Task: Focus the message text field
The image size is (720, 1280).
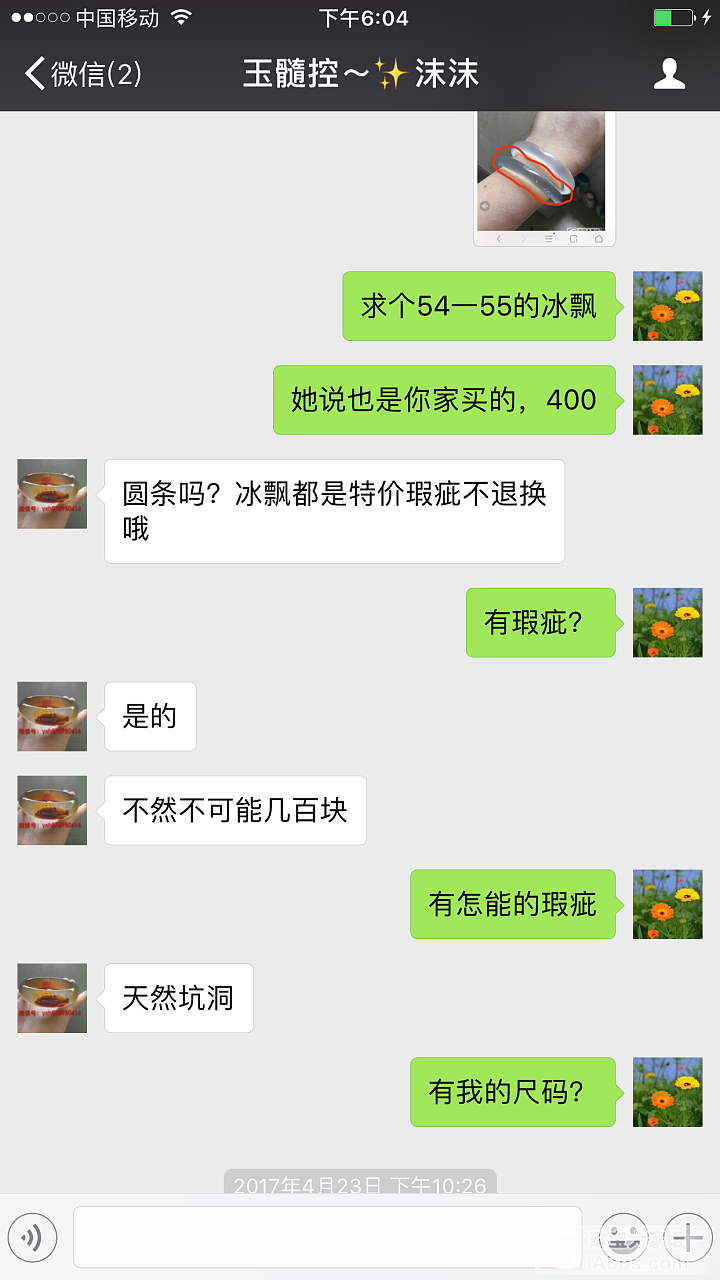Action: click(x=327, y=1237)
